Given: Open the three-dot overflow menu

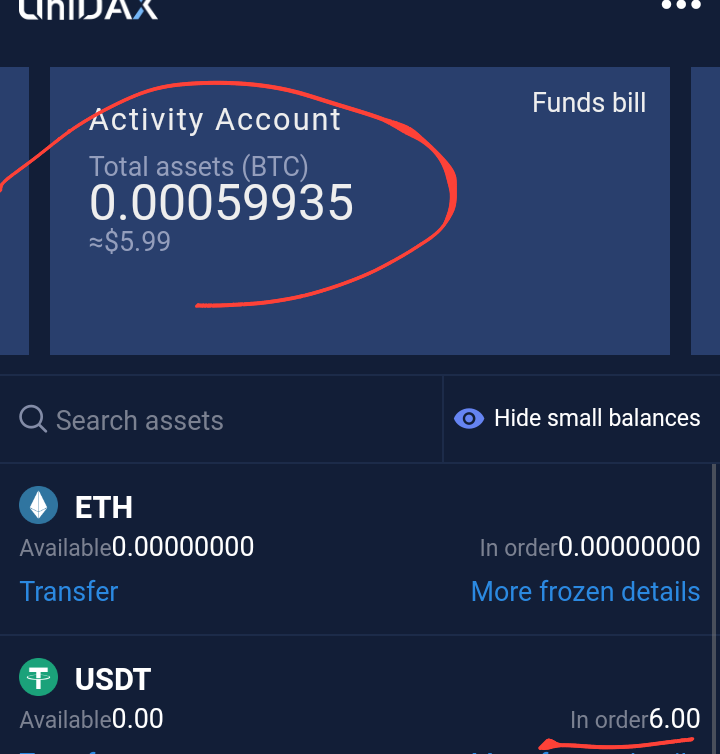Looking at the screenshot, I should (682, 6).
